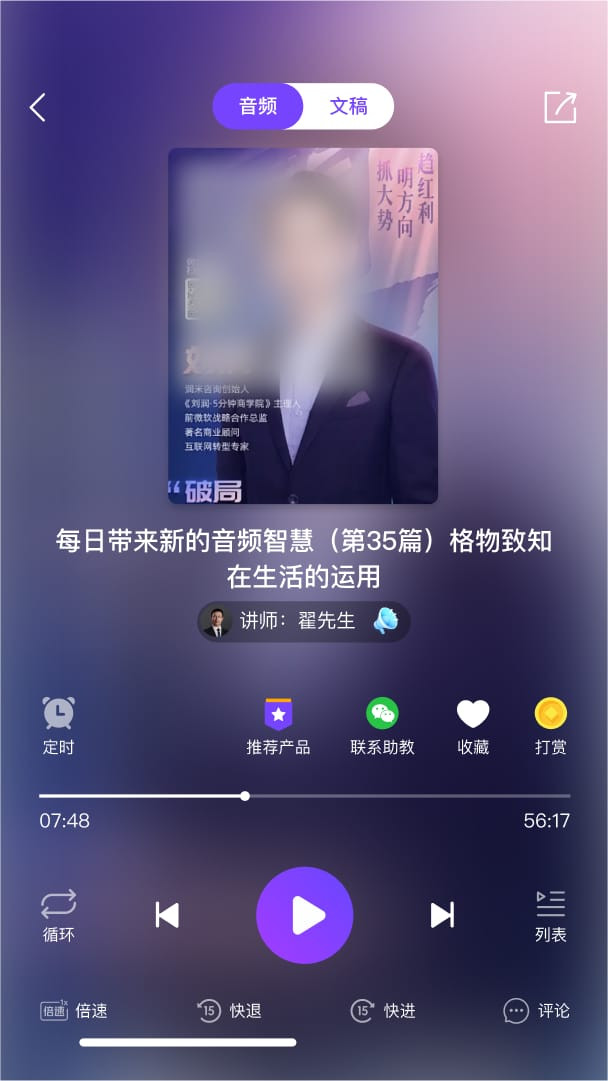The width and height of the screenshot is (608, 1081).
Task: Switch to the 文稿 tab
Action: point(348,106)
